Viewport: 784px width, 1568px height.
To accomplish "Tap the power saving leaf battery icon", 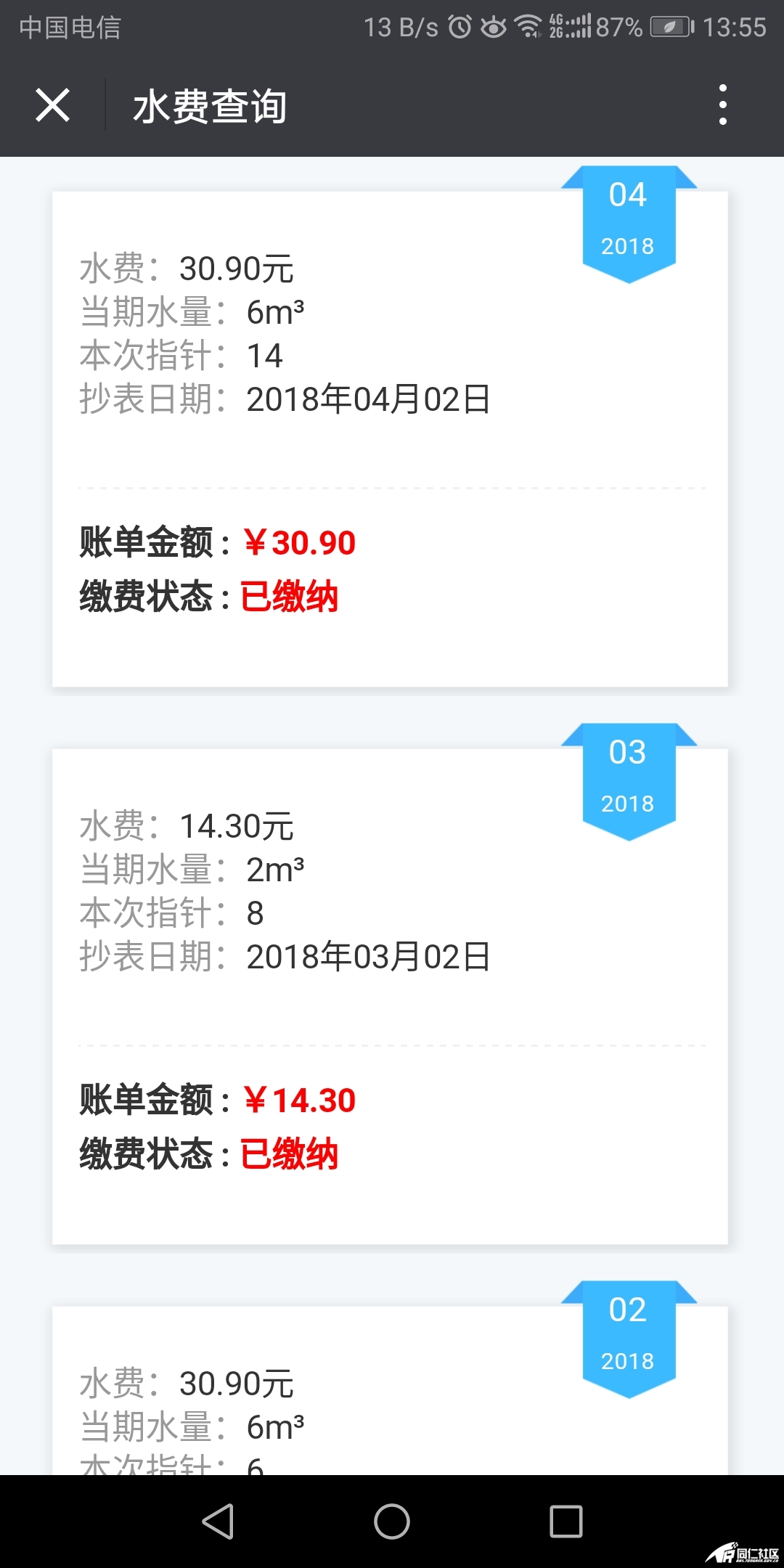I will coord(671,28).
